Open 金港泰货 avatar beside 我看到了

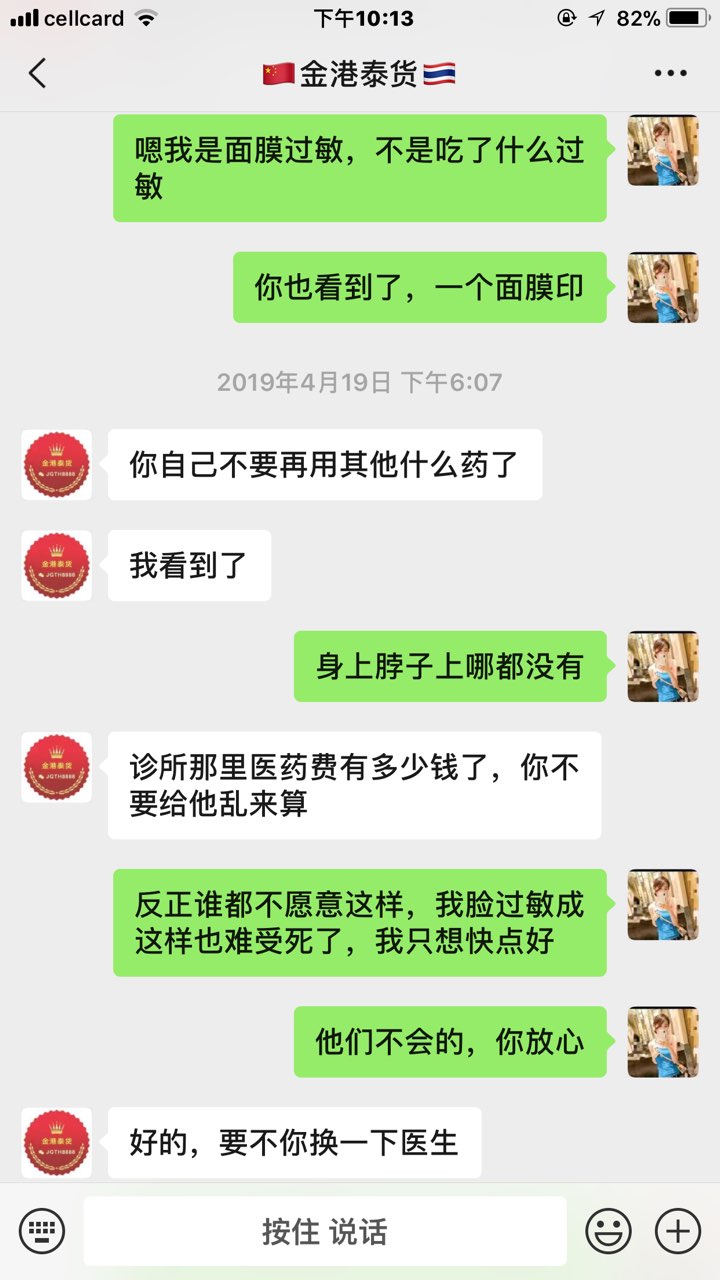point(57,566)
